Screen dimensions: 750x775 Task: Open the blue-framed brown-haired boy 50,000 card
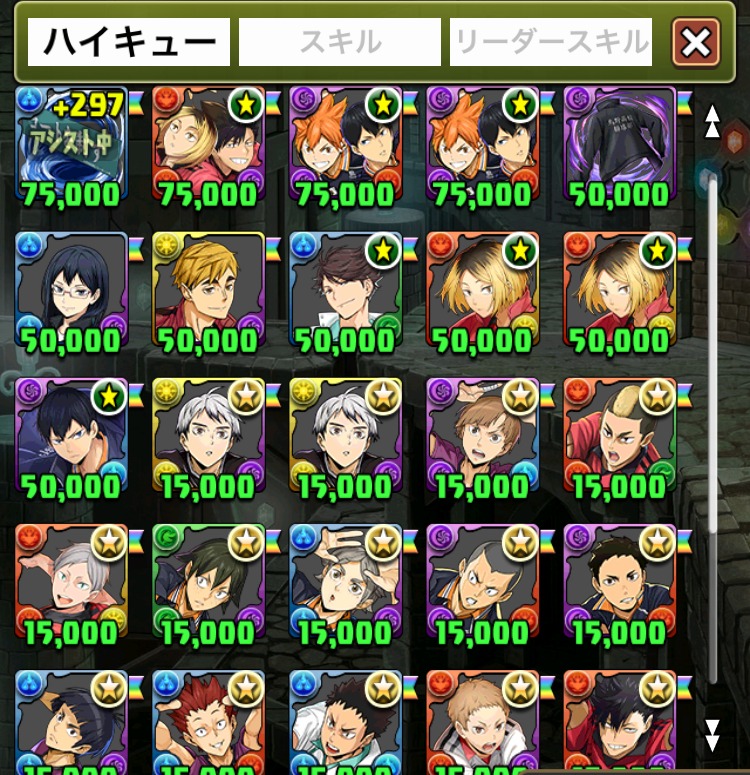pos(345,288)
